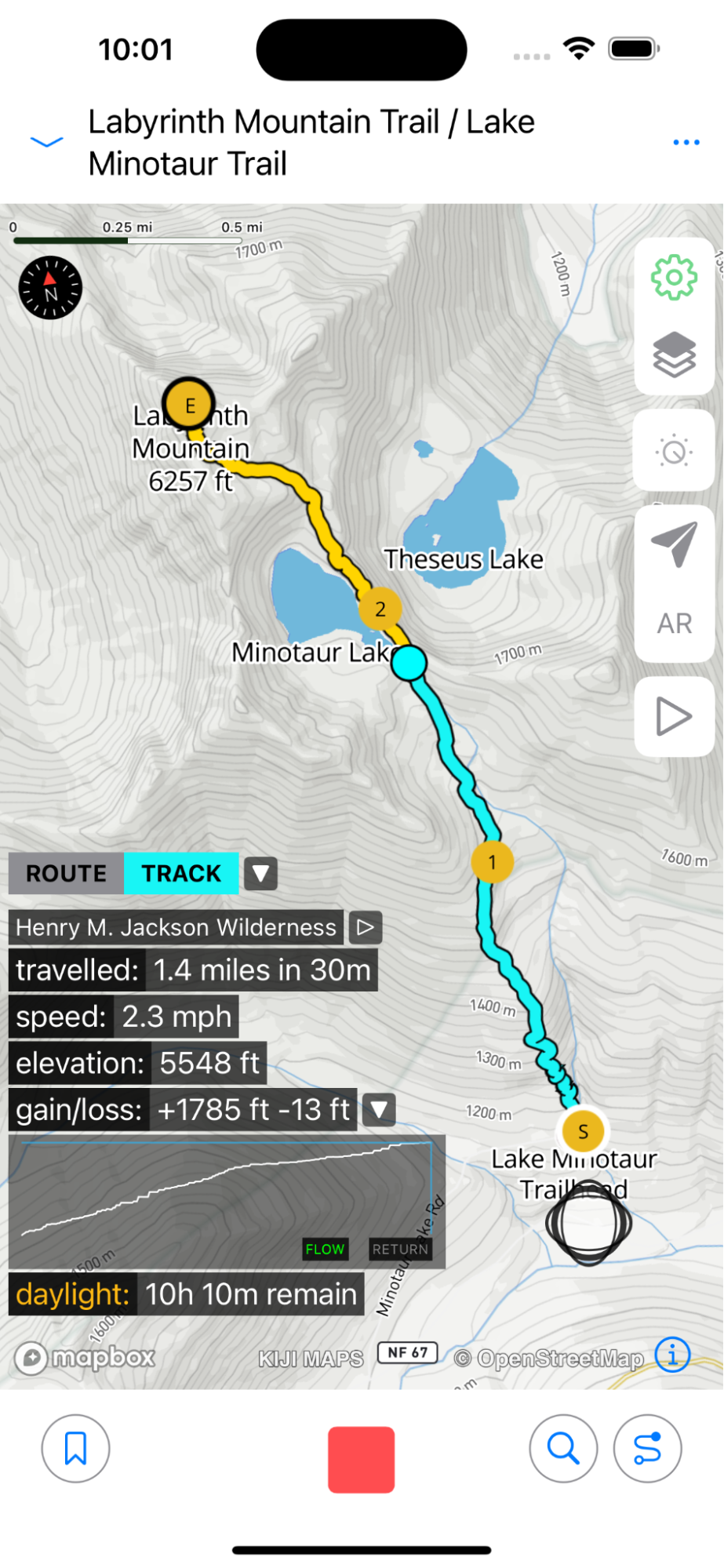The height and width of the screenshot is (1568, 724).
Task: Open the map layers selector
Action: pyautogui.click(x=674, y=355)
